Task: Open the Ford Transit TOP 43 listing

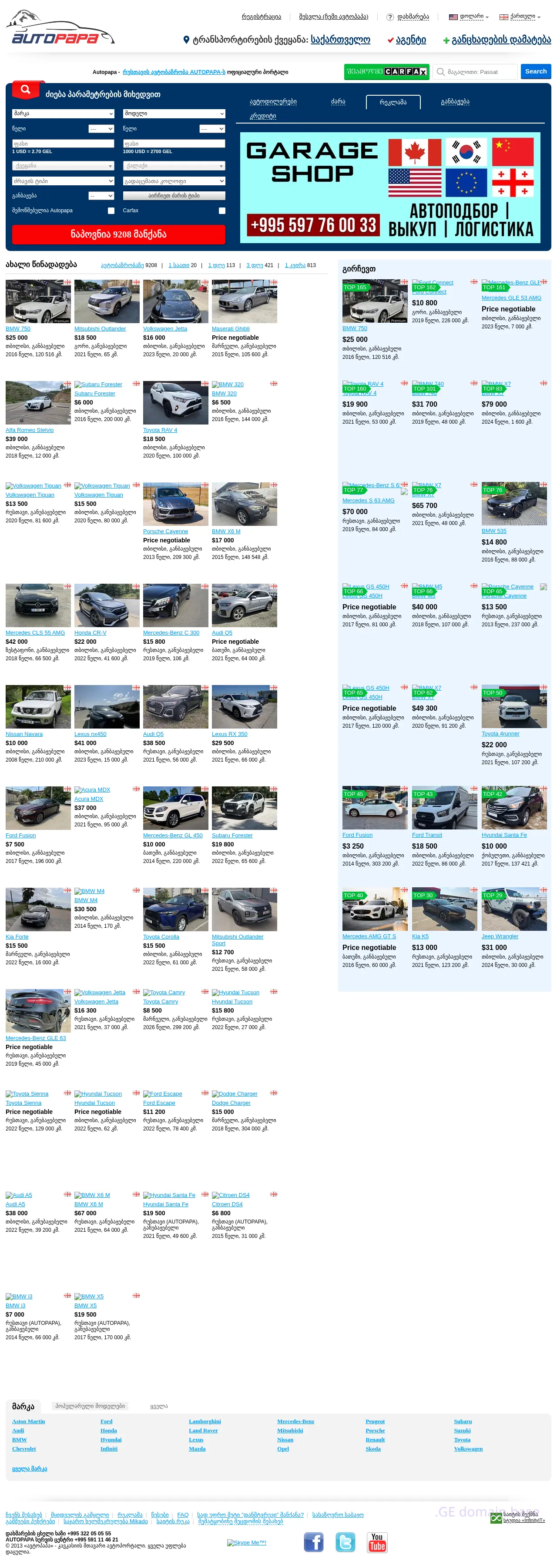Action: click(427, 835)
